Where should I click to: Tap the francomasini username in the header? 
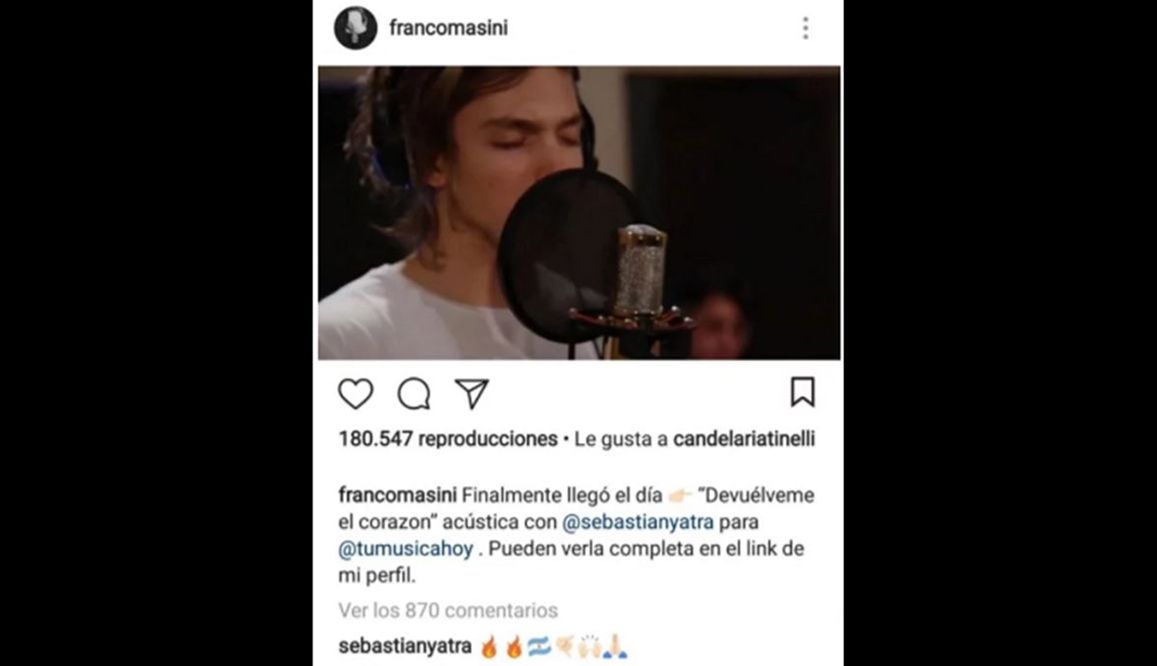pyautogui.click(x=448, y=28)
